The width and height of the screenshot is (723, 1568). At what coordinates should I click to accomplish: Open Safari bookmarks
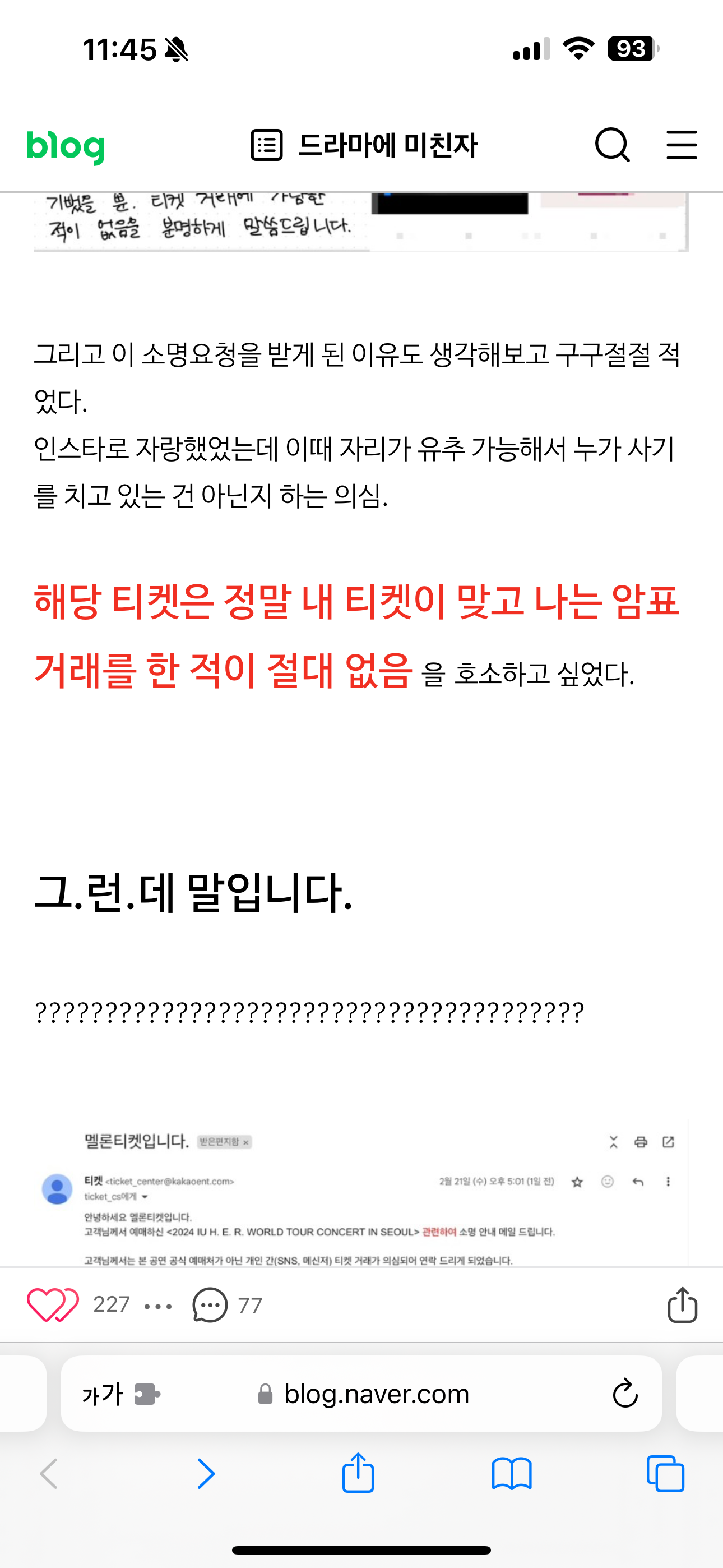512,1474
